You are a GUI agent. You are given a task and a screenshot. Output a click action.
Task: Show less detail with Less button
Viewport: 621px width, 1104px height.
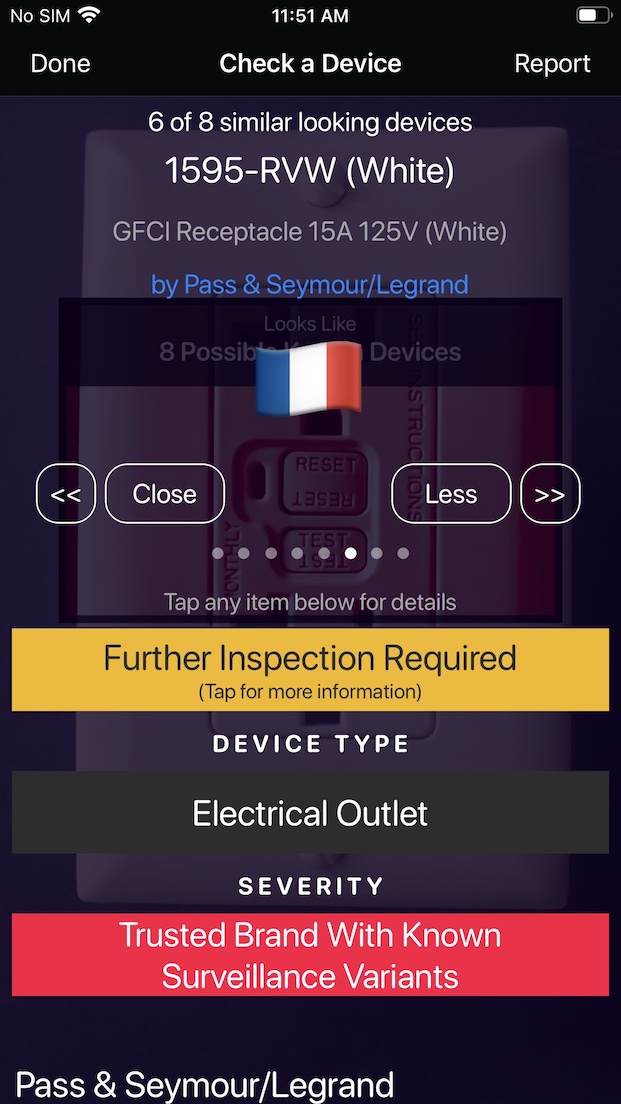tap(451, 494)
